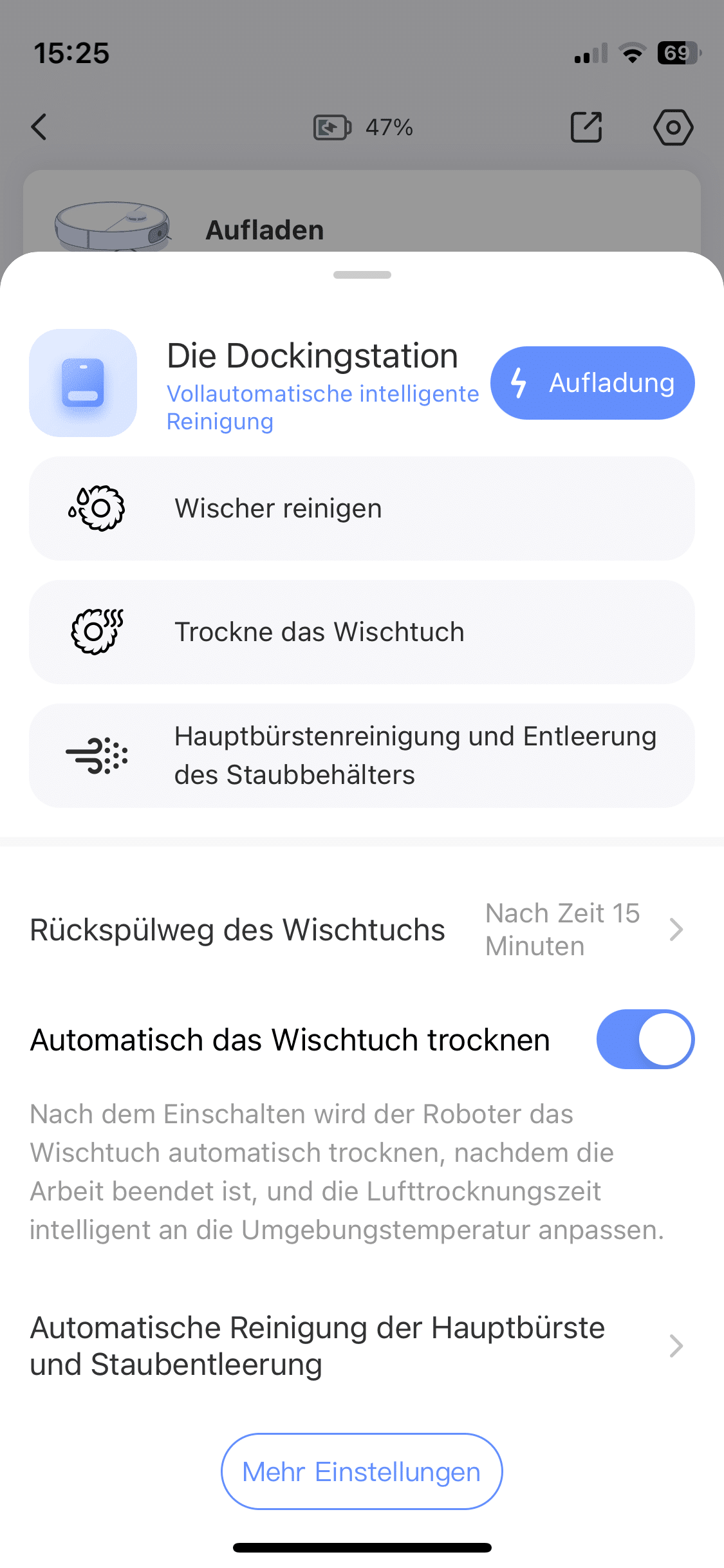Image resolution: width=724 pixels, height=1568 pixels.
Task: Tap the sheet's drag handle
Action: (x=362, y=275)
